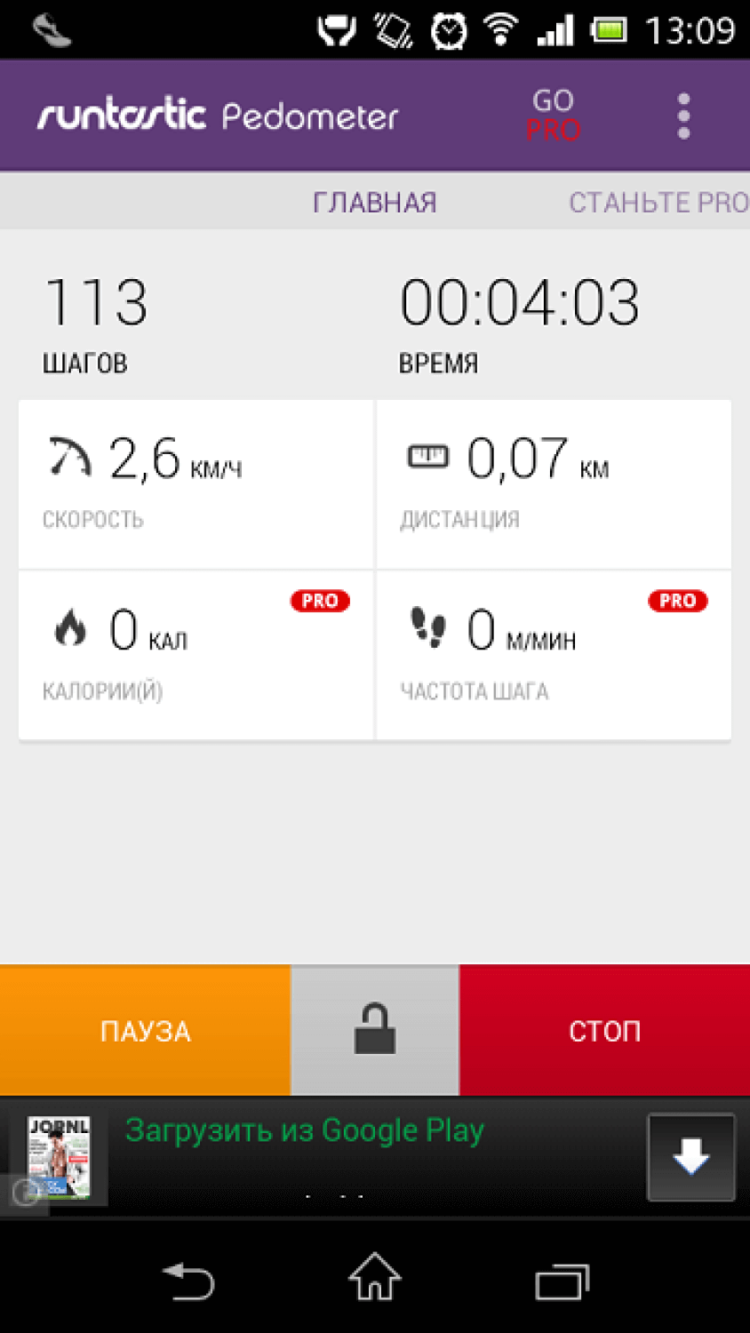Tap the shoe icon in the status bar
Viewport: 750px width, 1333px height.
52,28
